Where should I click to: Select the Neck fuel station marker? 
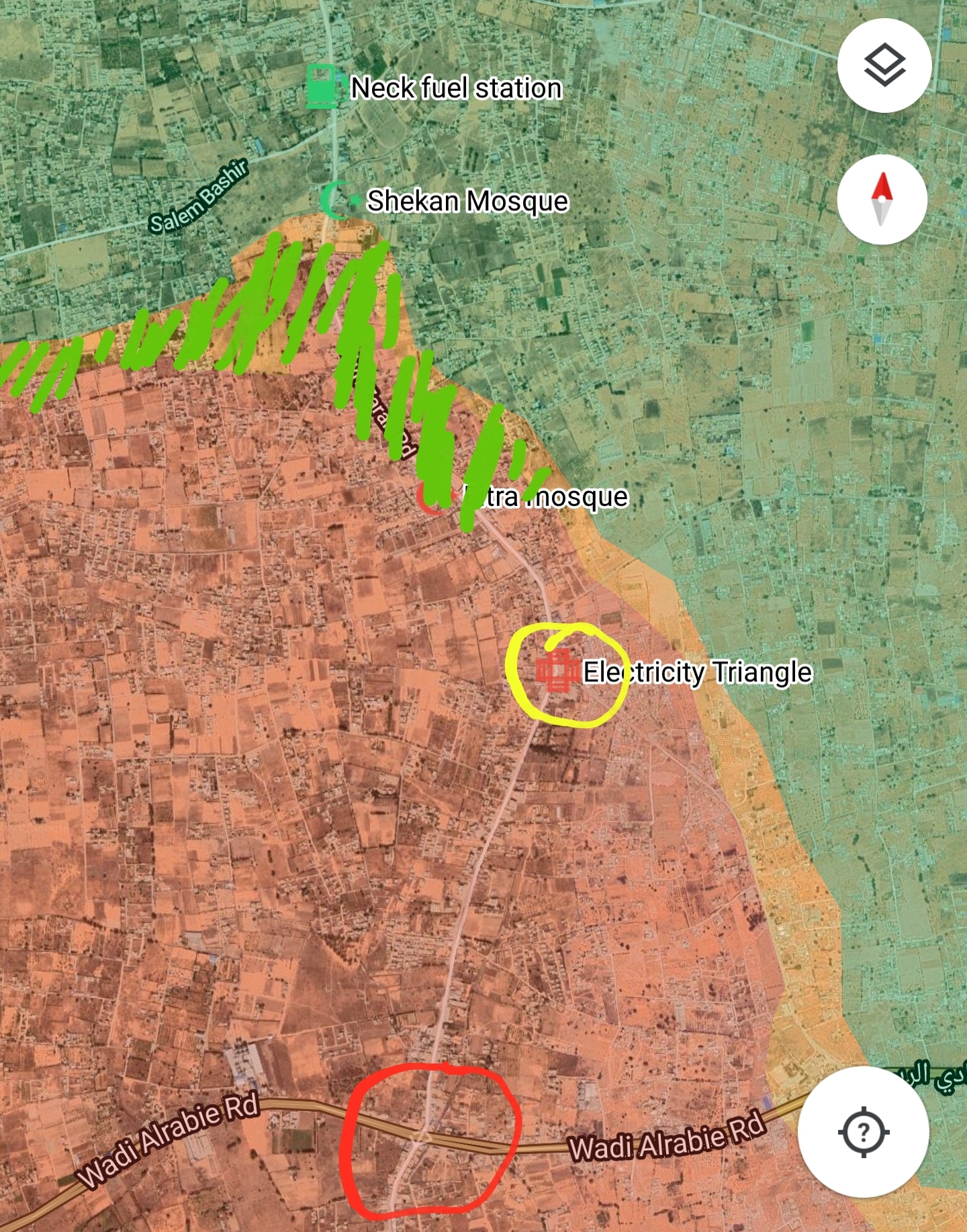pyautogui.click(x=322, y=87)
